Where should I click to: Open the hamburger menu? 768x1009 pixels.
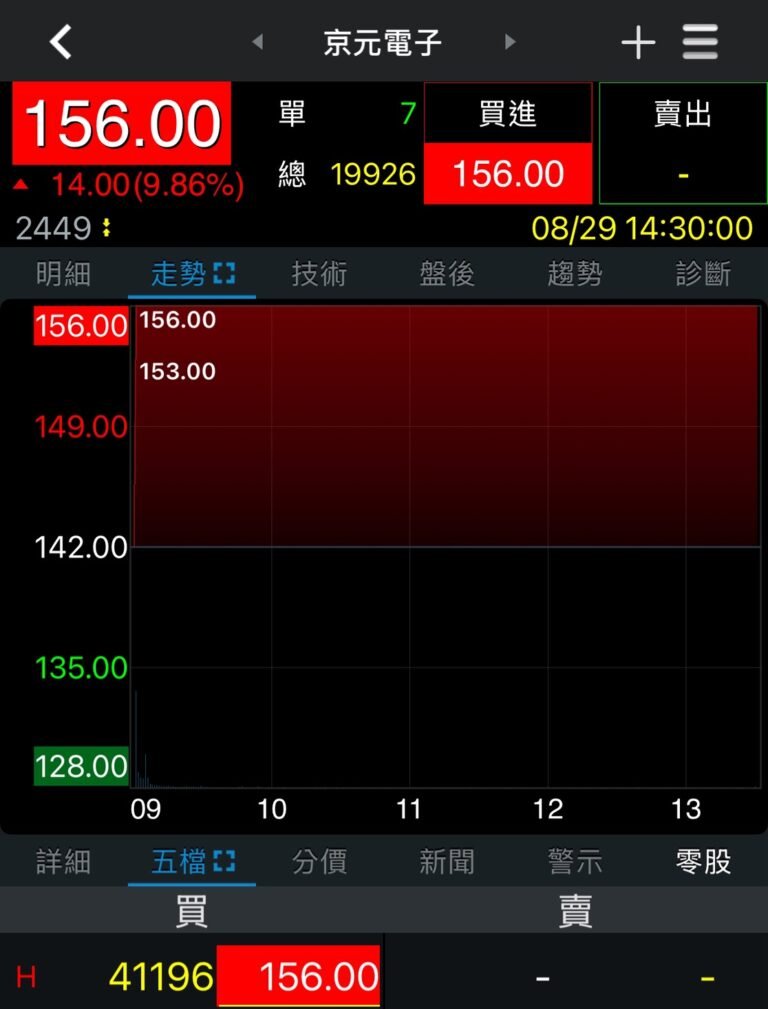[701, 42]
